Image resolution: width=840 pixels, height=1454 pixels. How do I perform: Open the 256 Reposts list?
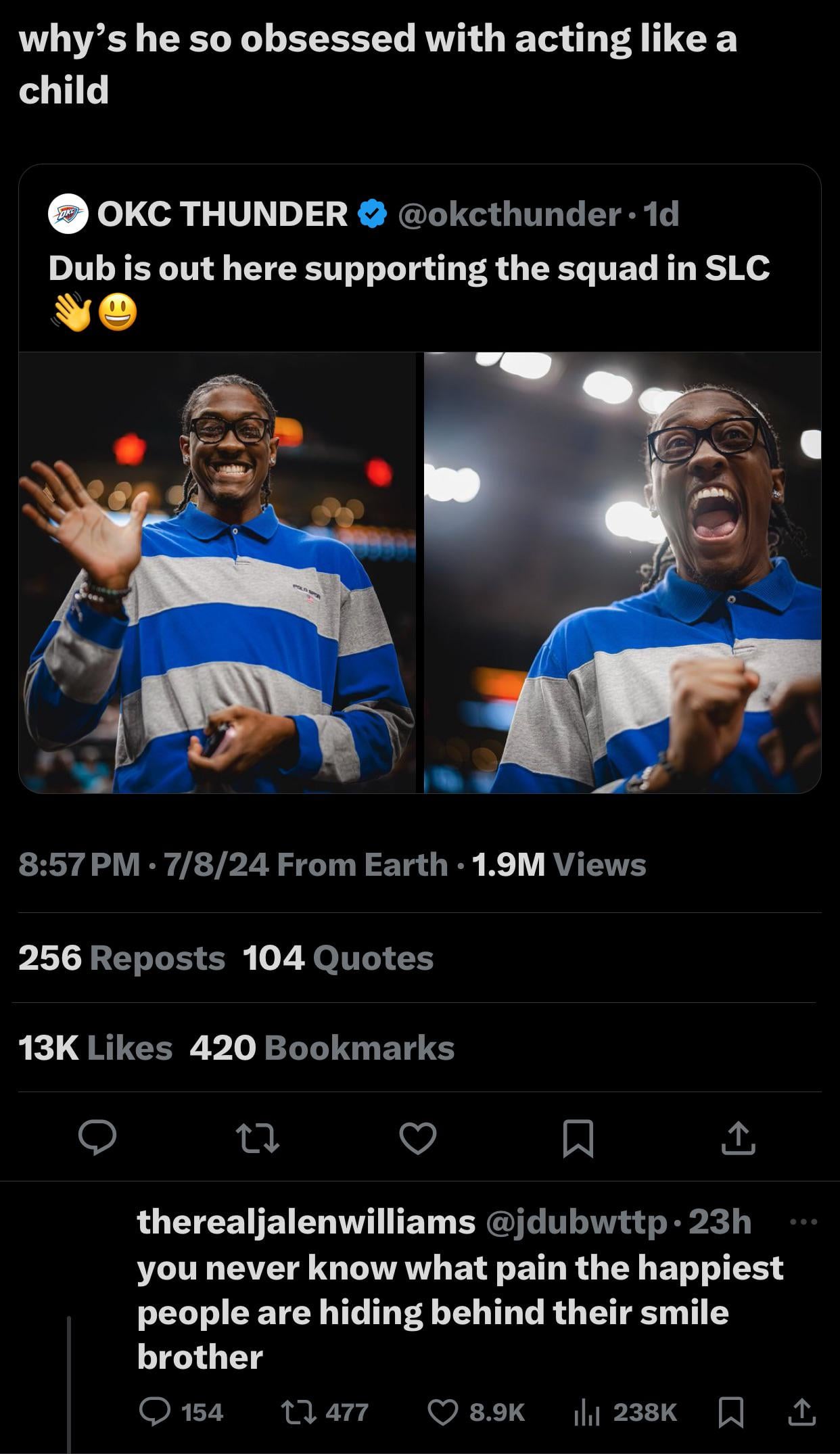[122, 958]
